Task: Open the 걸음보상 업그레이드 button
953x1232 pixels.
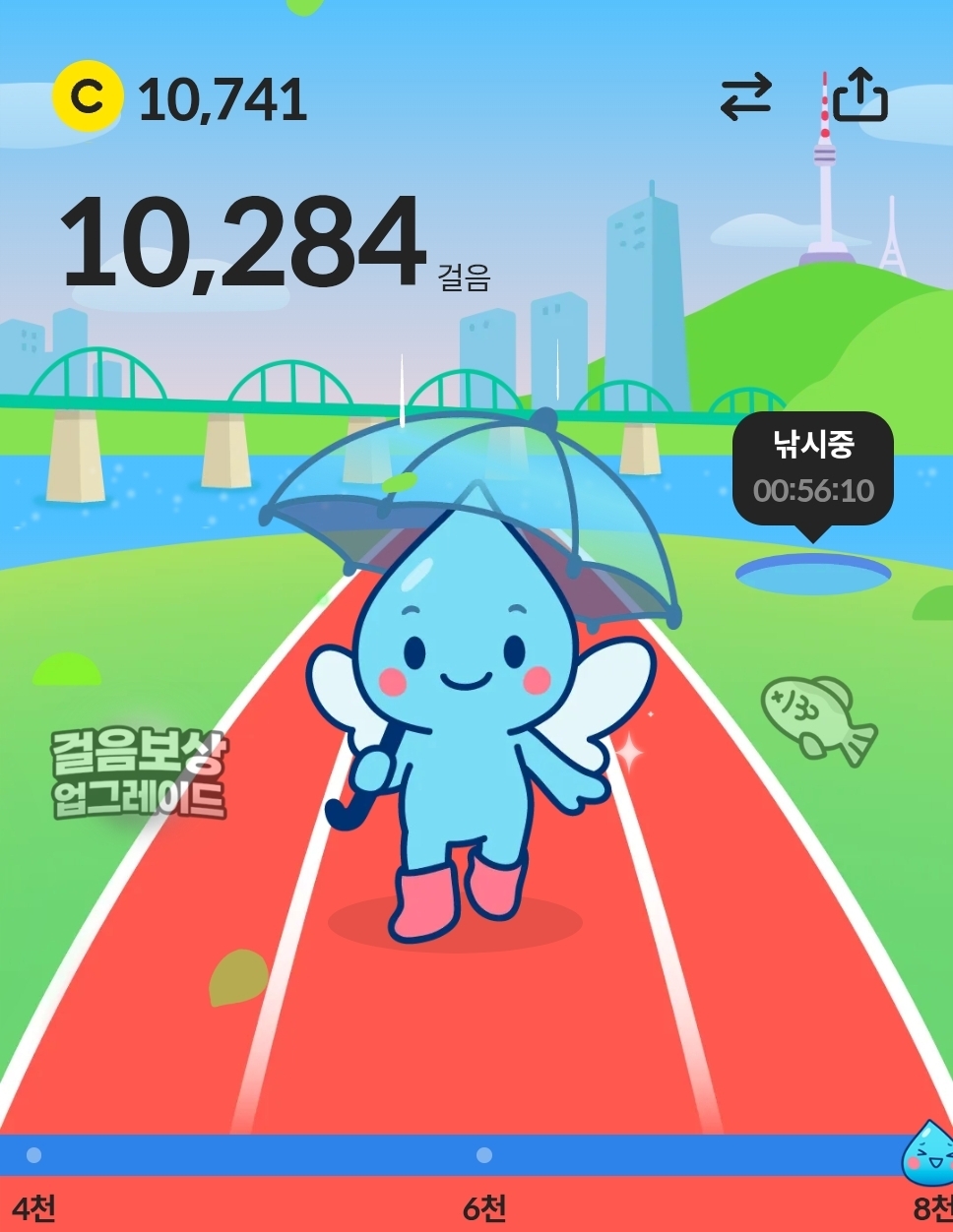Action: [x=139, y=774]
